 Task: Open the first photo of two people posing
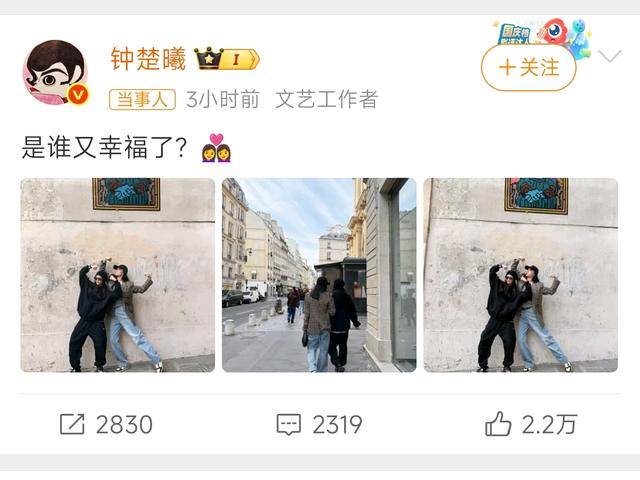coord(118,275)
